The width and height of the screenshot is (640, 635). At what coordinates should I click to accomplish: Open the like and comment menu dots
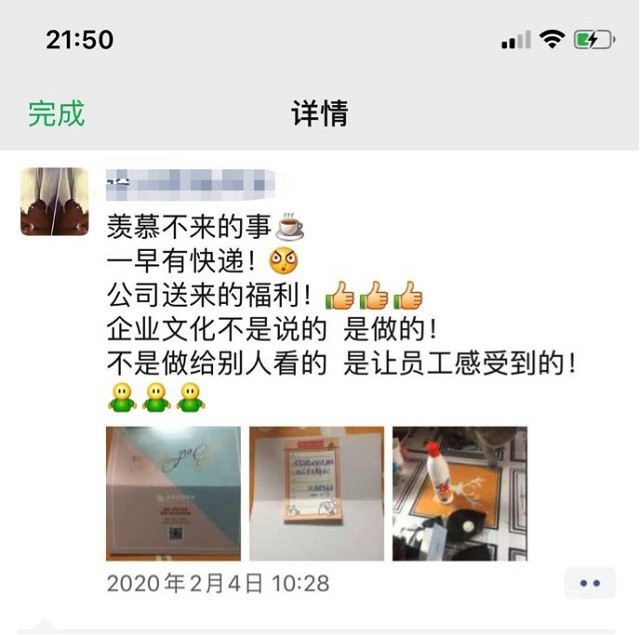590,583
